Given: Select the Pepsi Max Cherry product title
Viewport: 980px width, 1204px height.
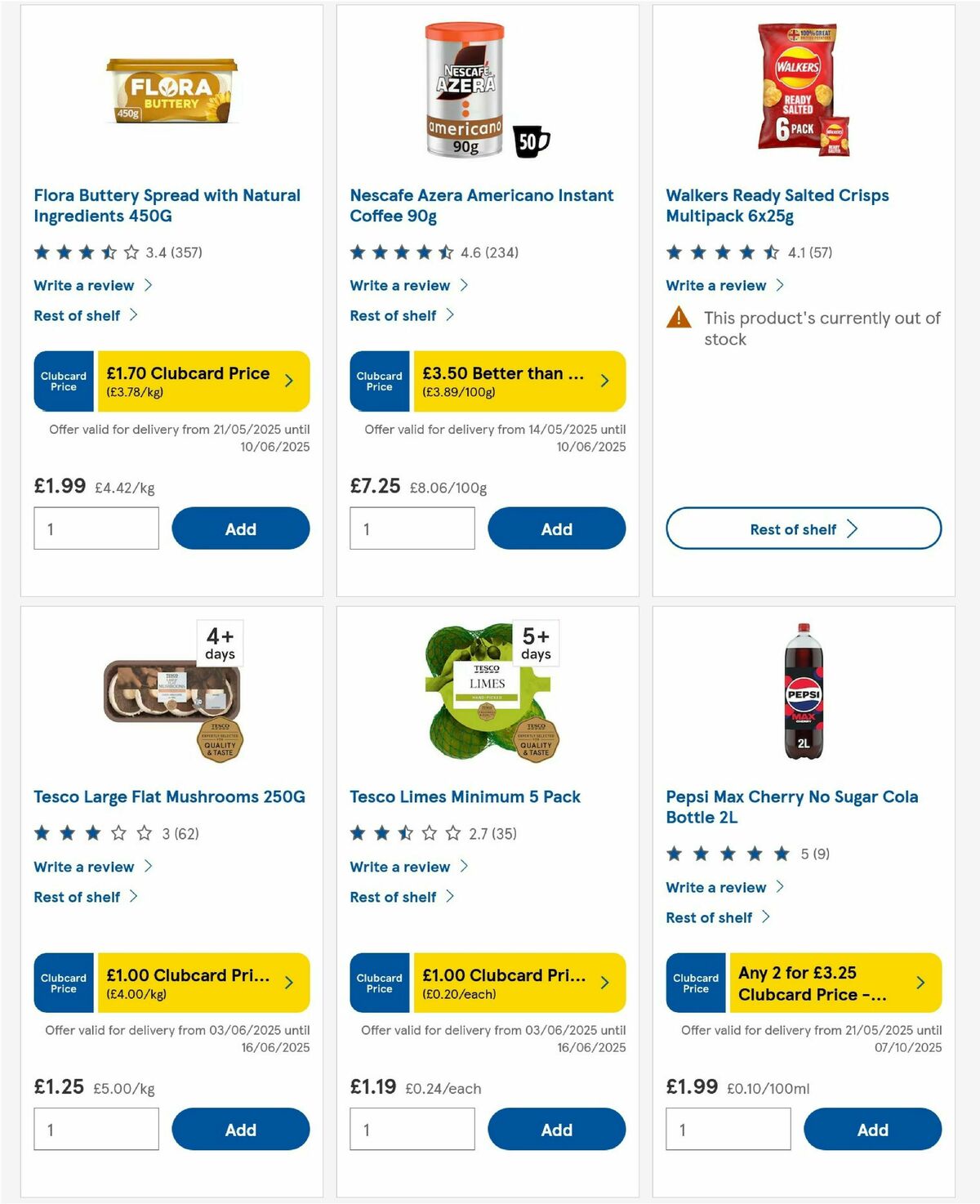Looking at the screenshot, I should (791, 807).
